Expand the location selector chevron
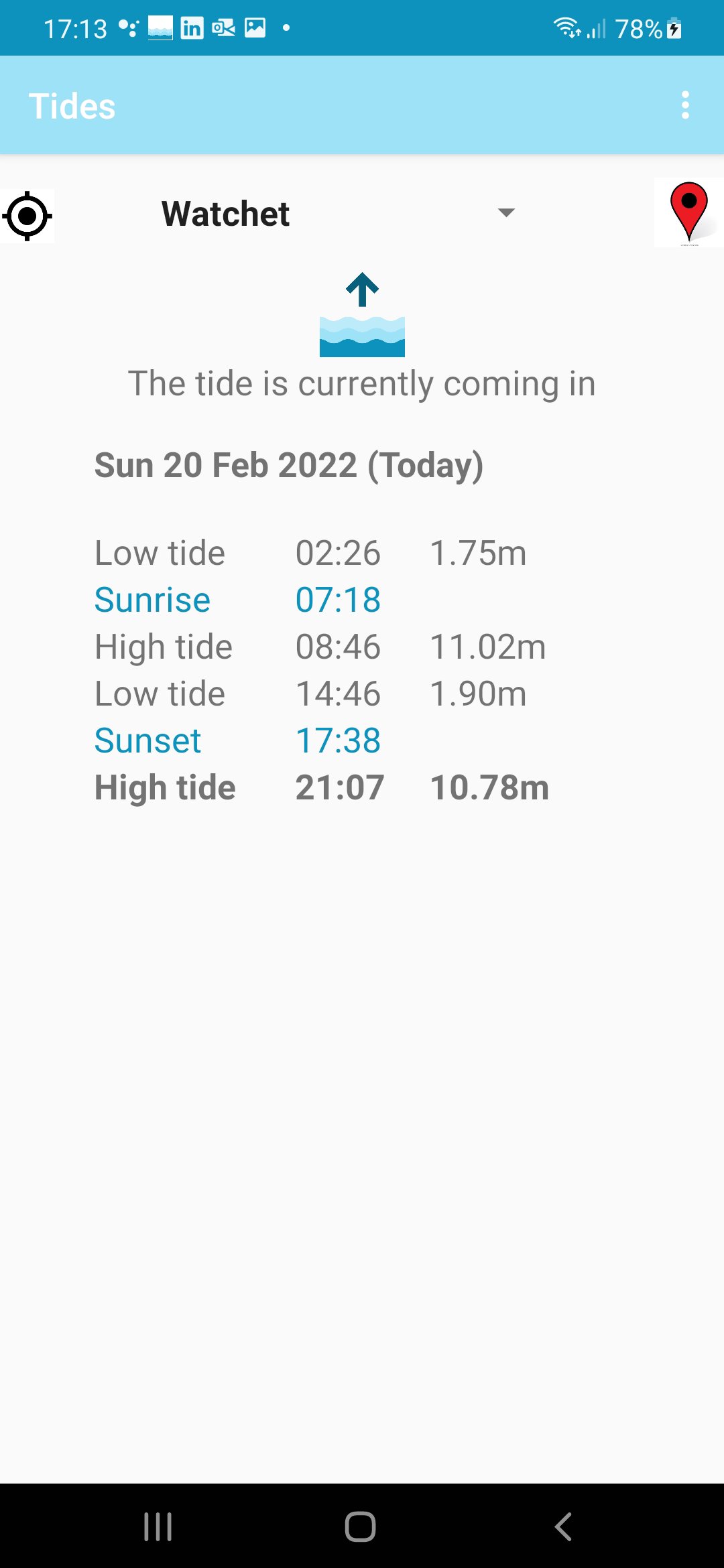Image resolution: width=724 pixels, height=1568 pixels. point(507,213)
